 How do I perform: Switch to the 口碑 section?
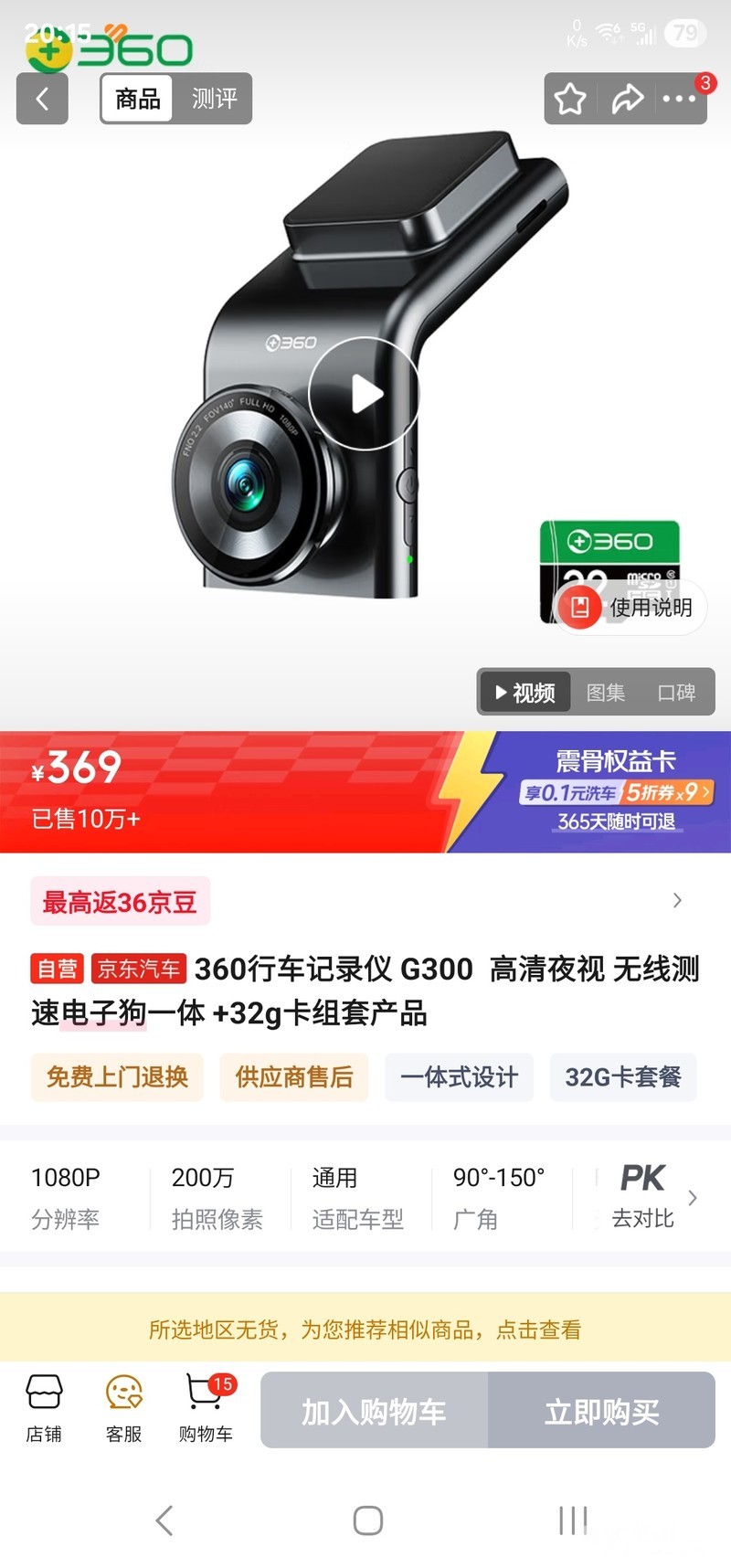(676, 693)
